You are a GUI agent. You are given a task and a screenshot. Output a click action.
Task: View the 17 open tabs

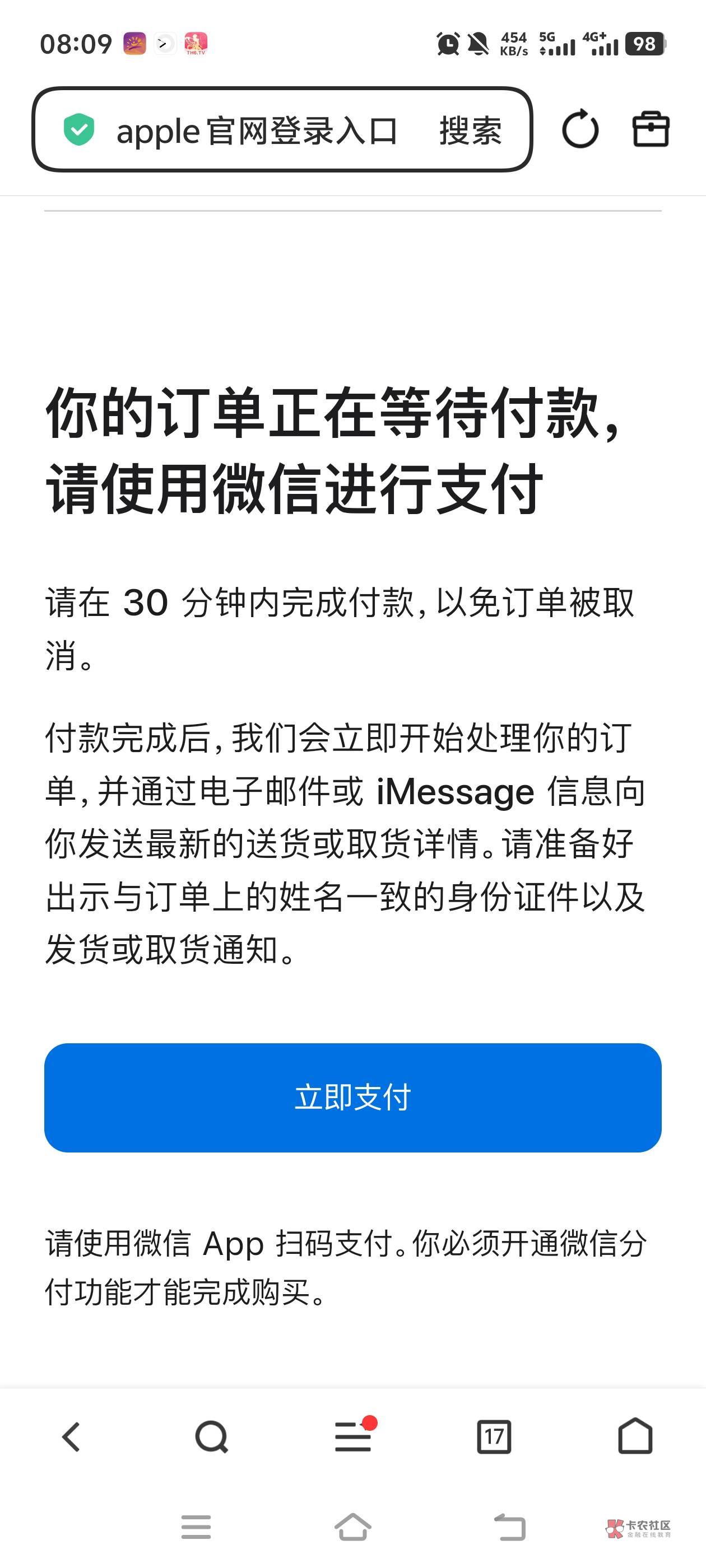(x=494, y=1437)
